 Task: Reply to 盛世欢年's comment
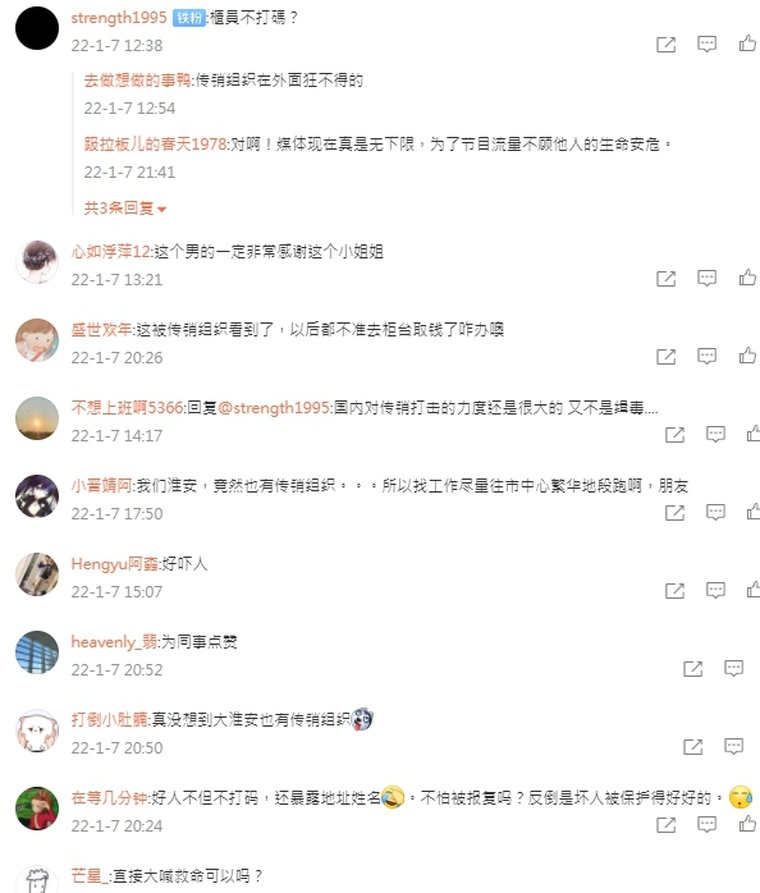[x=707, y=356]
